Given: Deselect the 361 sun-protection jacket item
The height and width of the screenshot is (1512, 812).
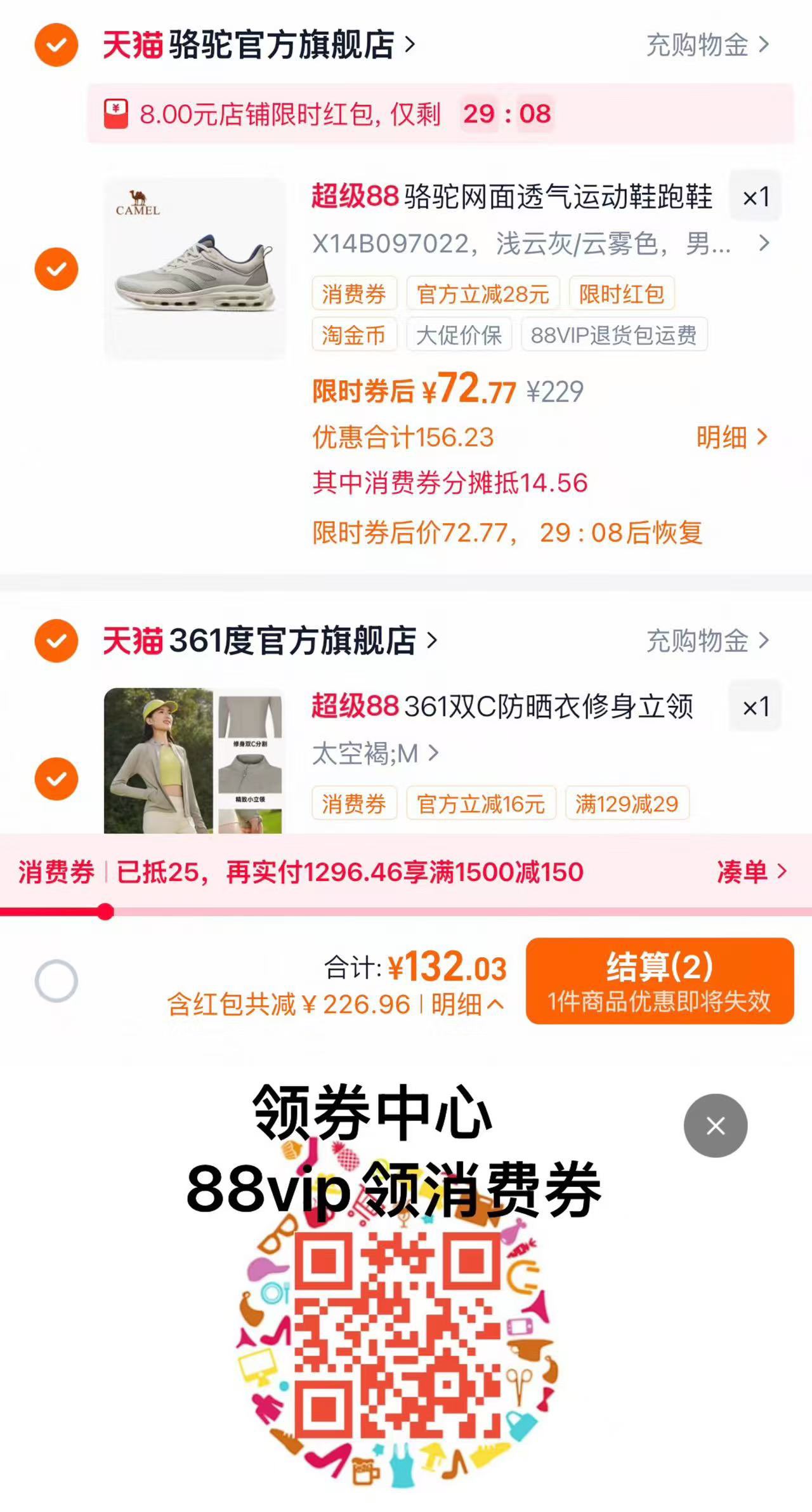Looking at the screenshot, I should (56, 778).
